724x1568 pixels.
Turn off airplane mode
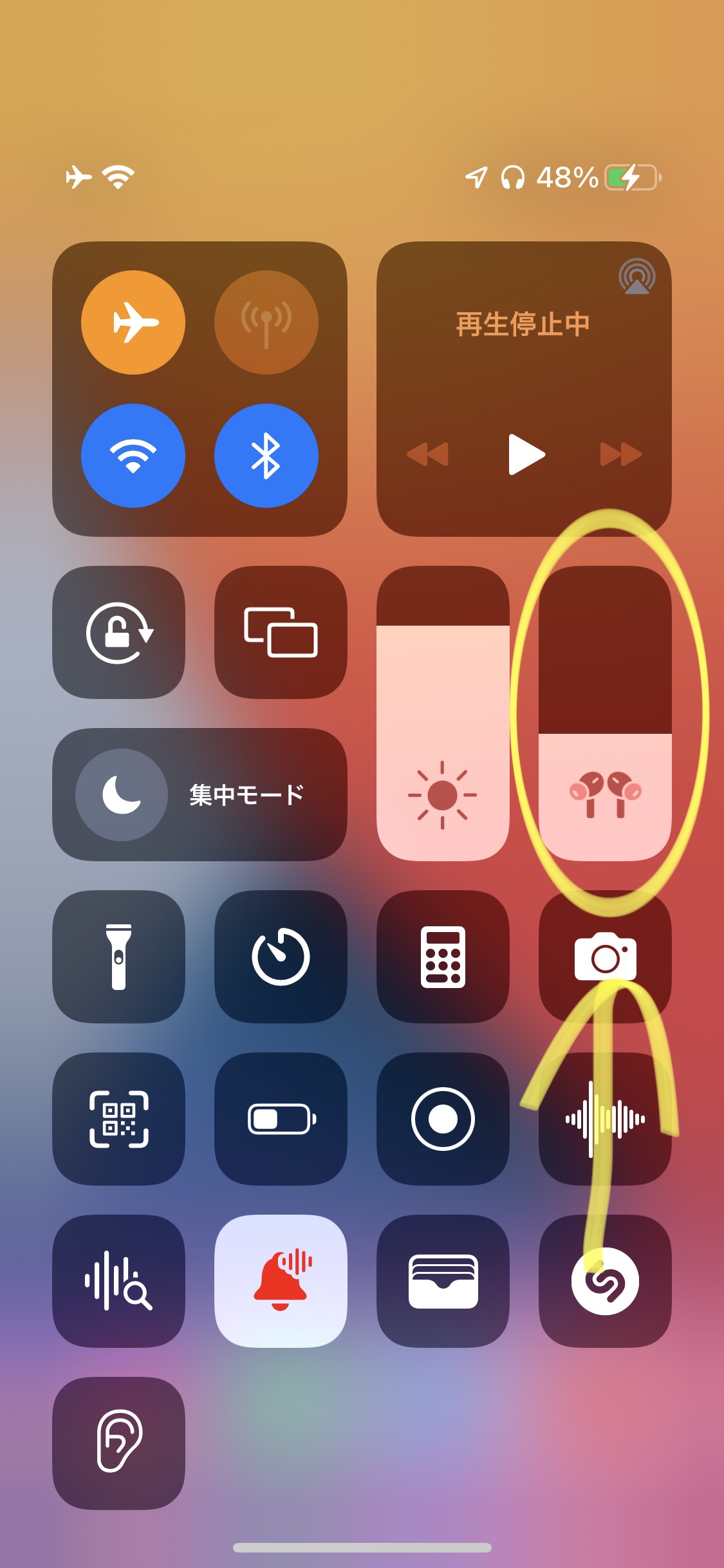(133, 322)
